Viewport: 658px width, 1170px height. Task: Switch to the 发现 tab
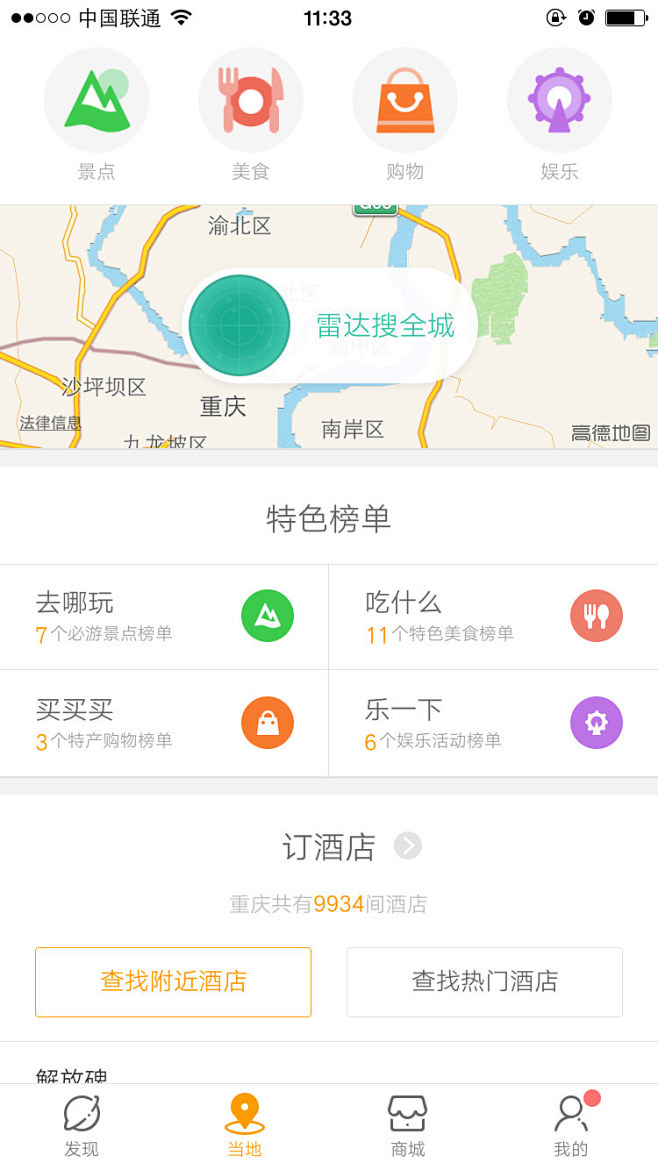coord(82,1126)
